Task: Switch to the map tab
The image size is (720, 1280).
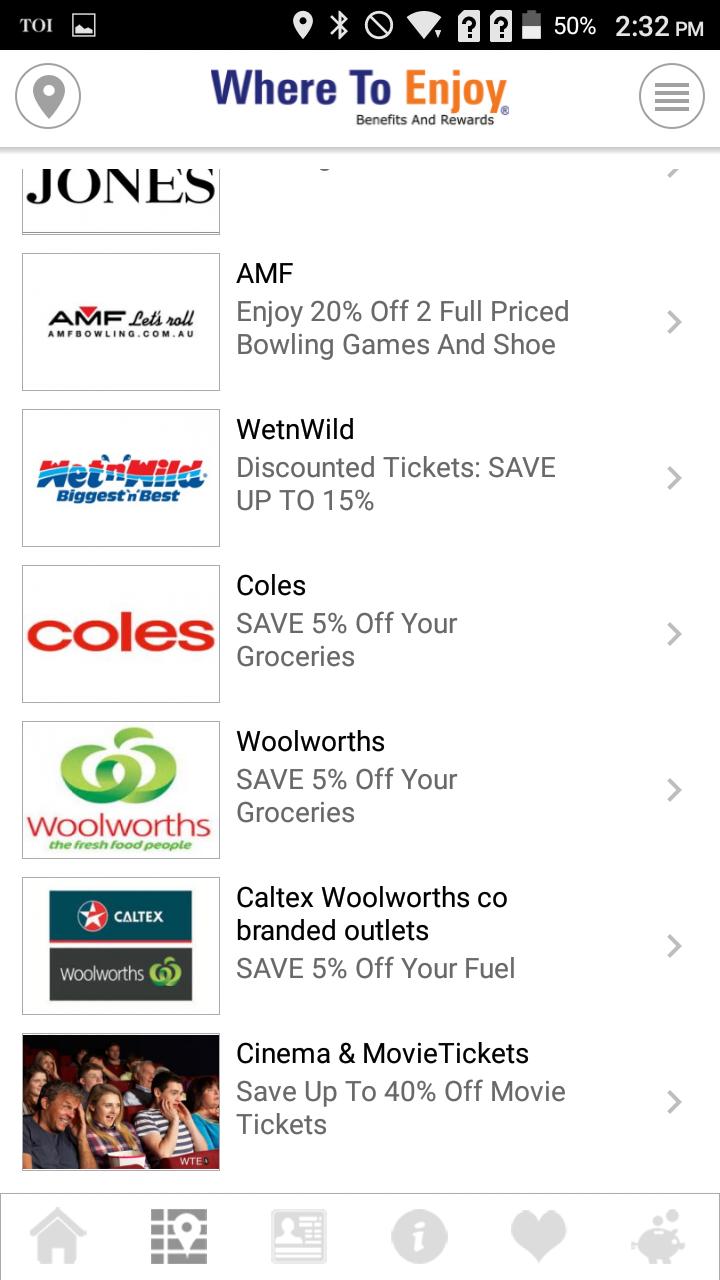Action: click(179, 1236)
